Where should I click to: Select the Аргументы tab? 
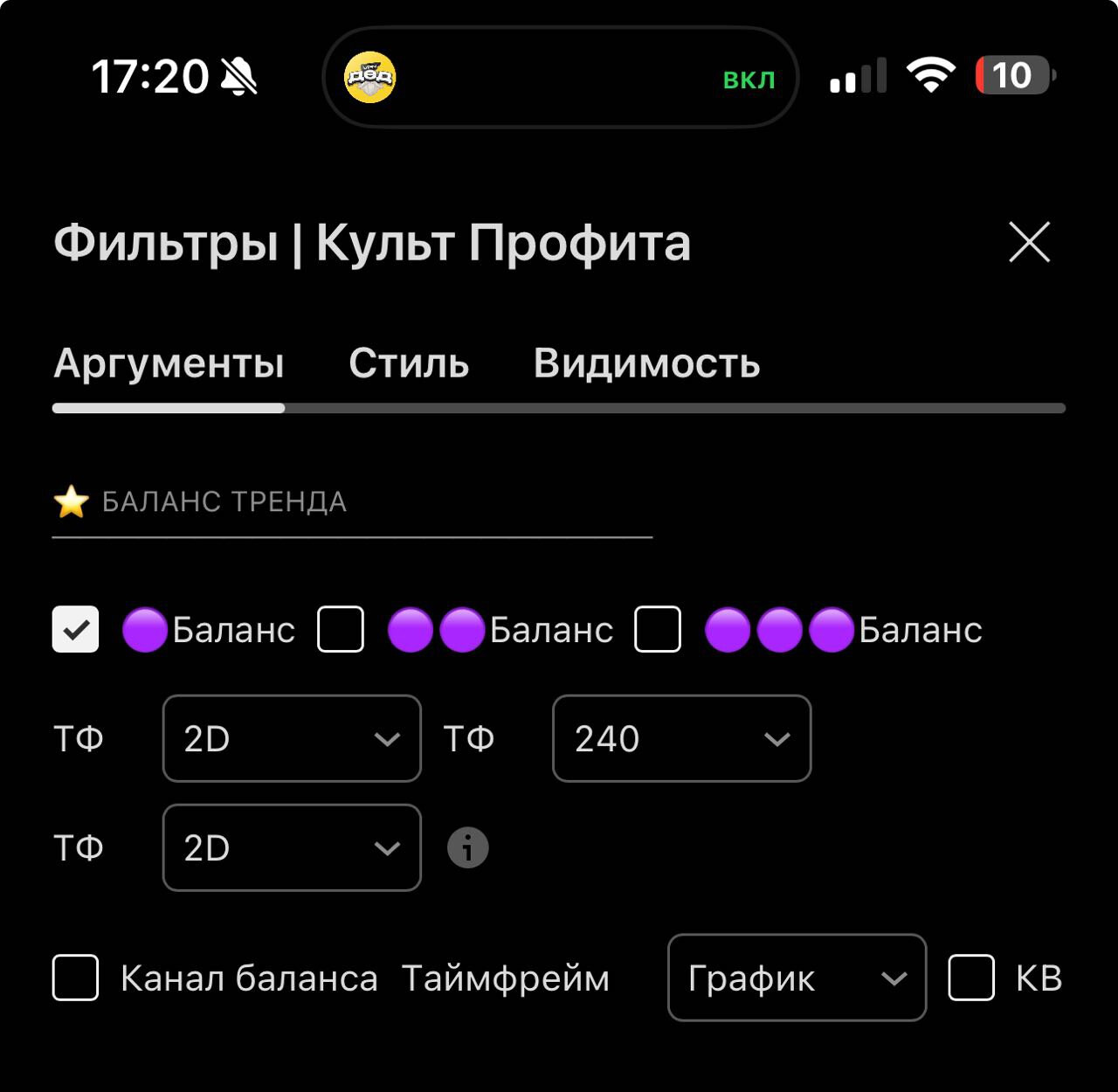coord(169,363)
